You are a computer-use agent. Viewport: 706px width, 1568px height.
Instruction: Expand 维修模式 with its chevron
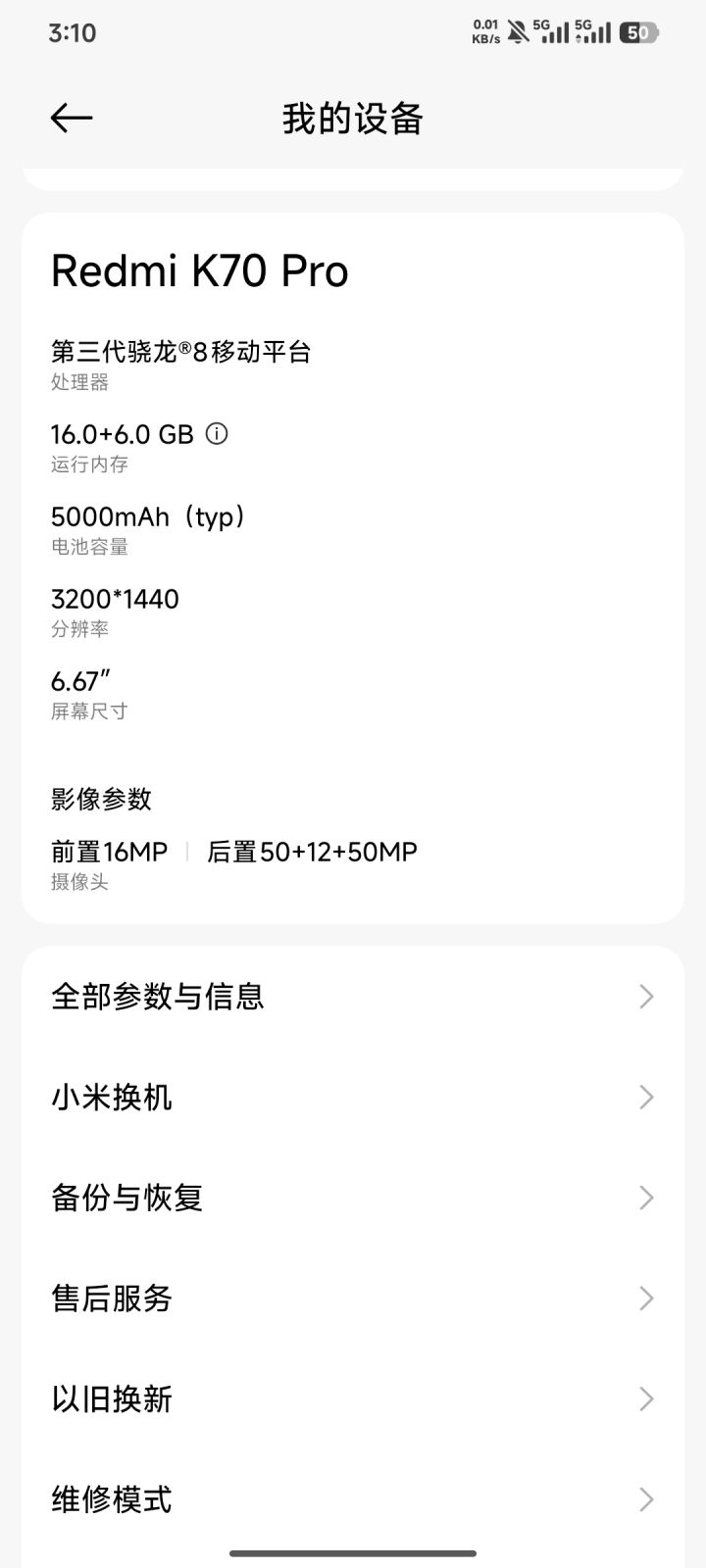[644, 1499]
